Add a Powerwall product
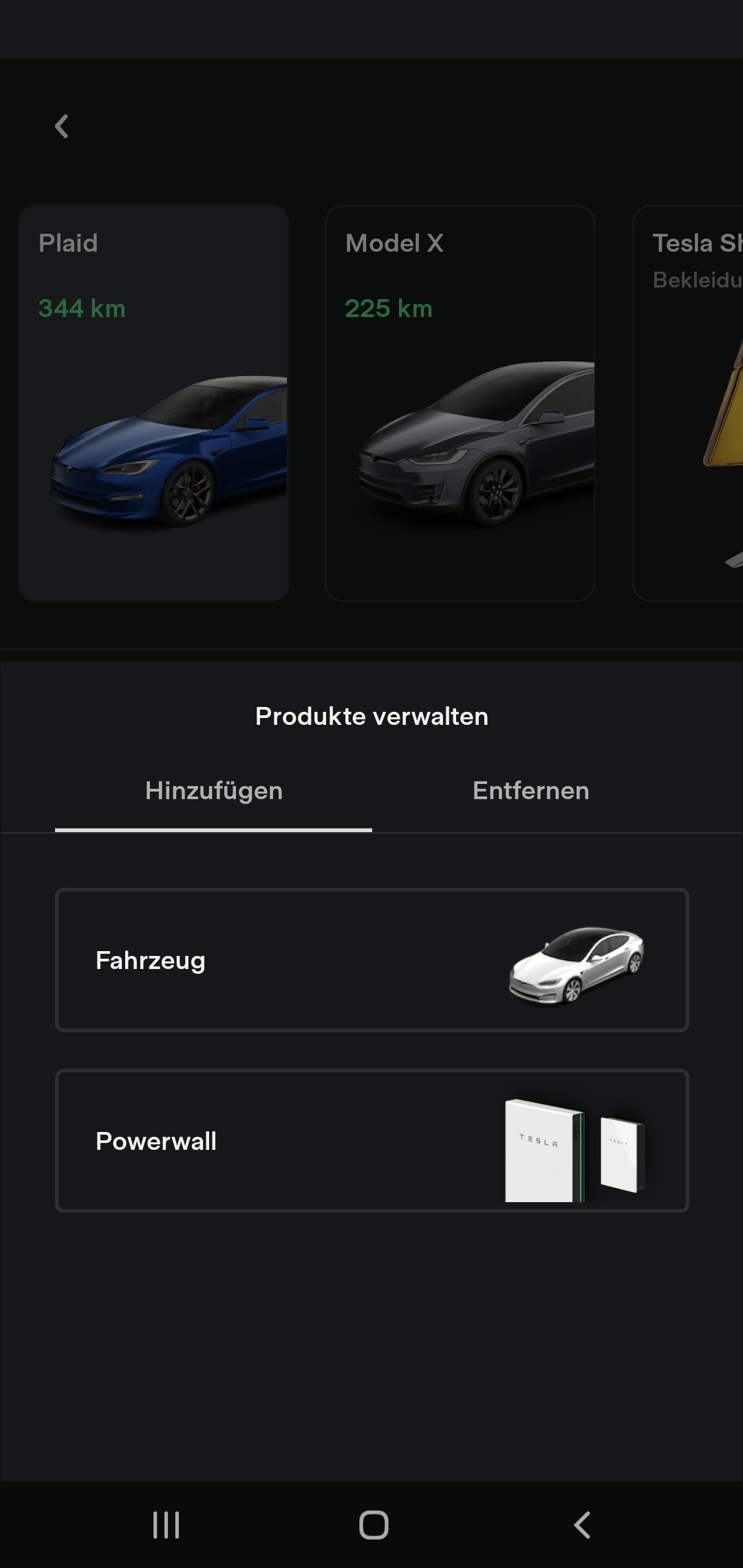 point(371,1140)
